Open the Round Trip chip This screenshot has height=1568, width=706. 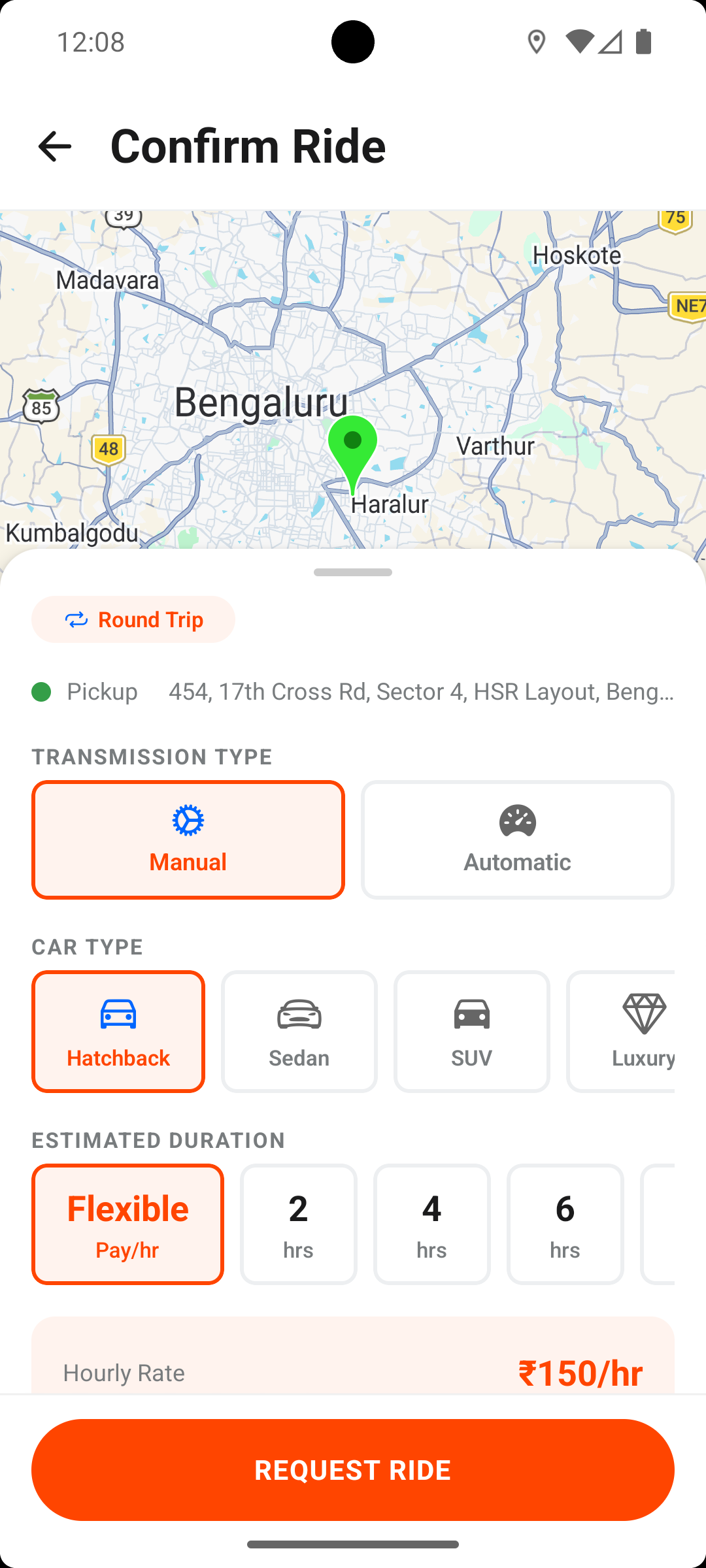(133, 619)
